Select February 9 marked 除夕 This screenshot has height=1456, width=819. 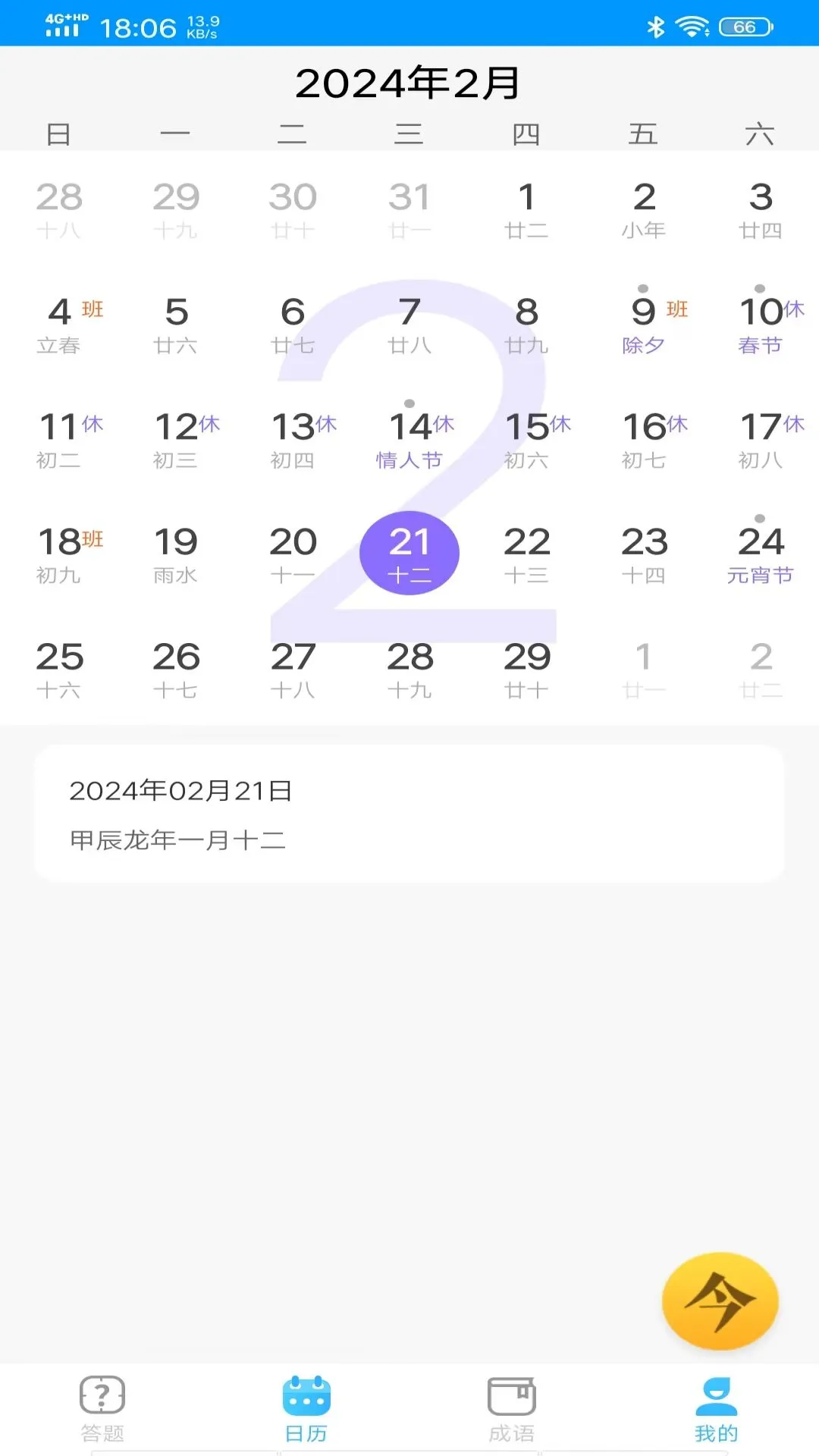coord(644,322)
